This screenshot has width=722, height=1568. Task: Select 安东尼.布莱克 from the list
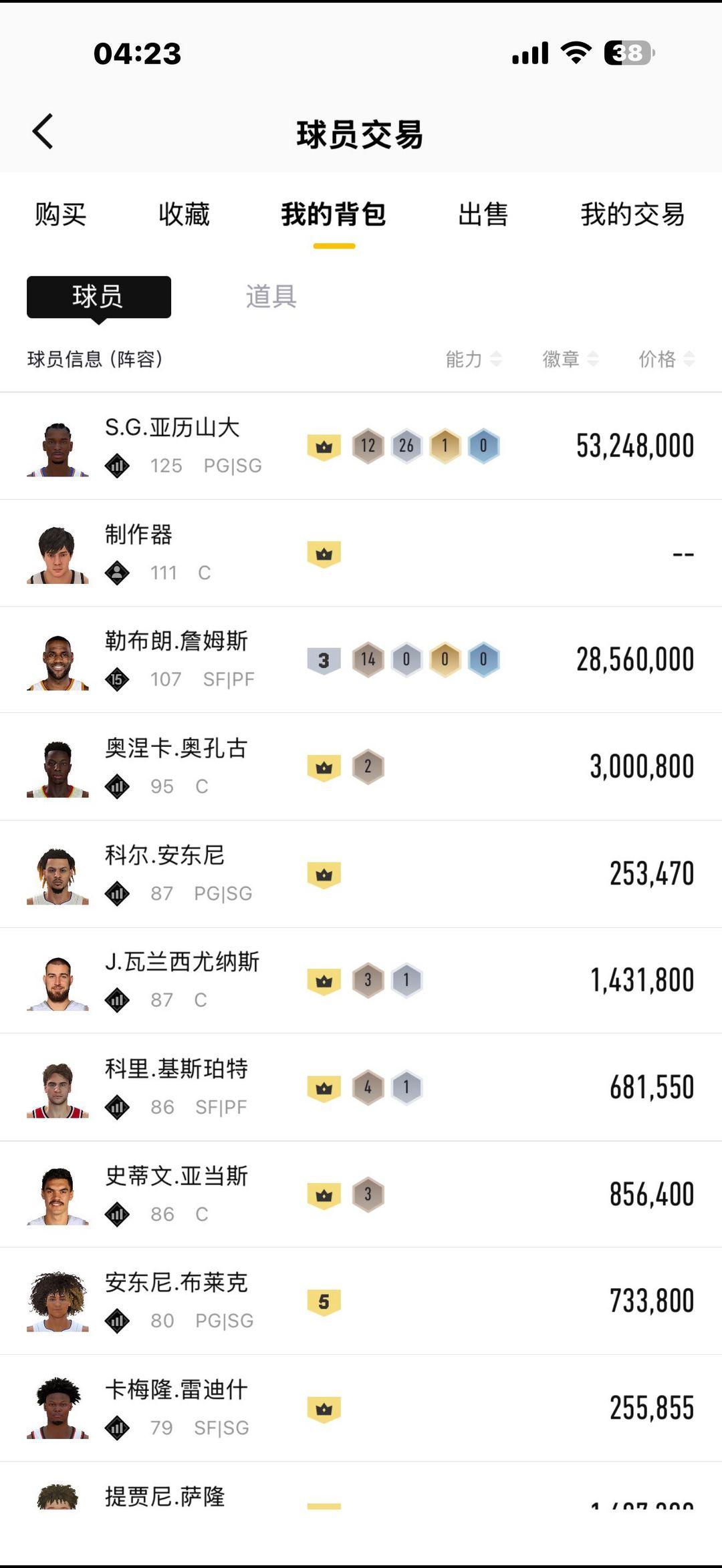pos(361,1301)
